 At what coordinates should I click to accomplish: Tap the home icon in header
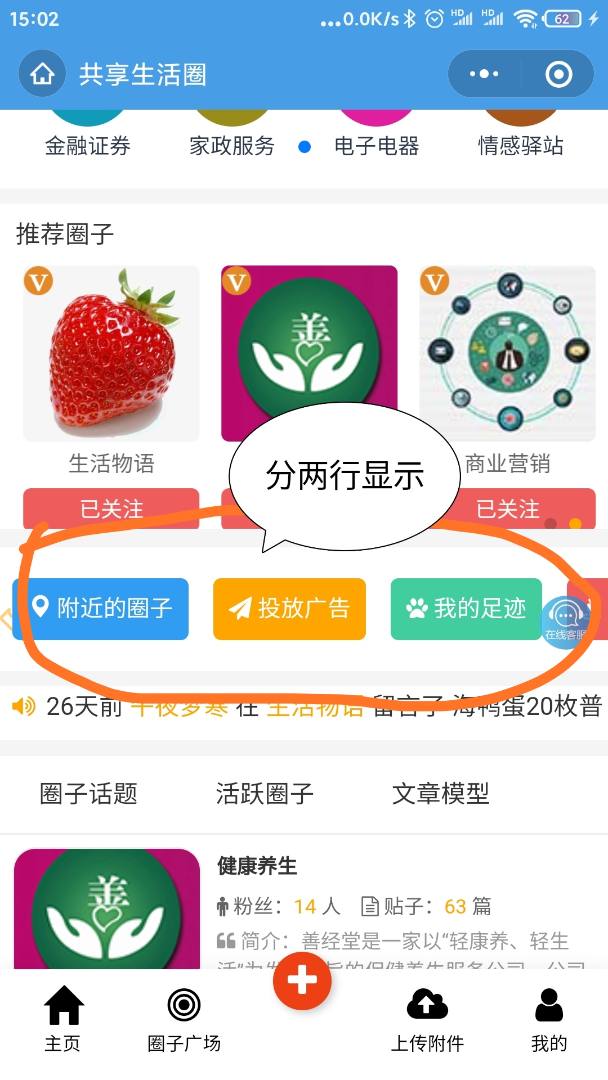click(42, 75)
